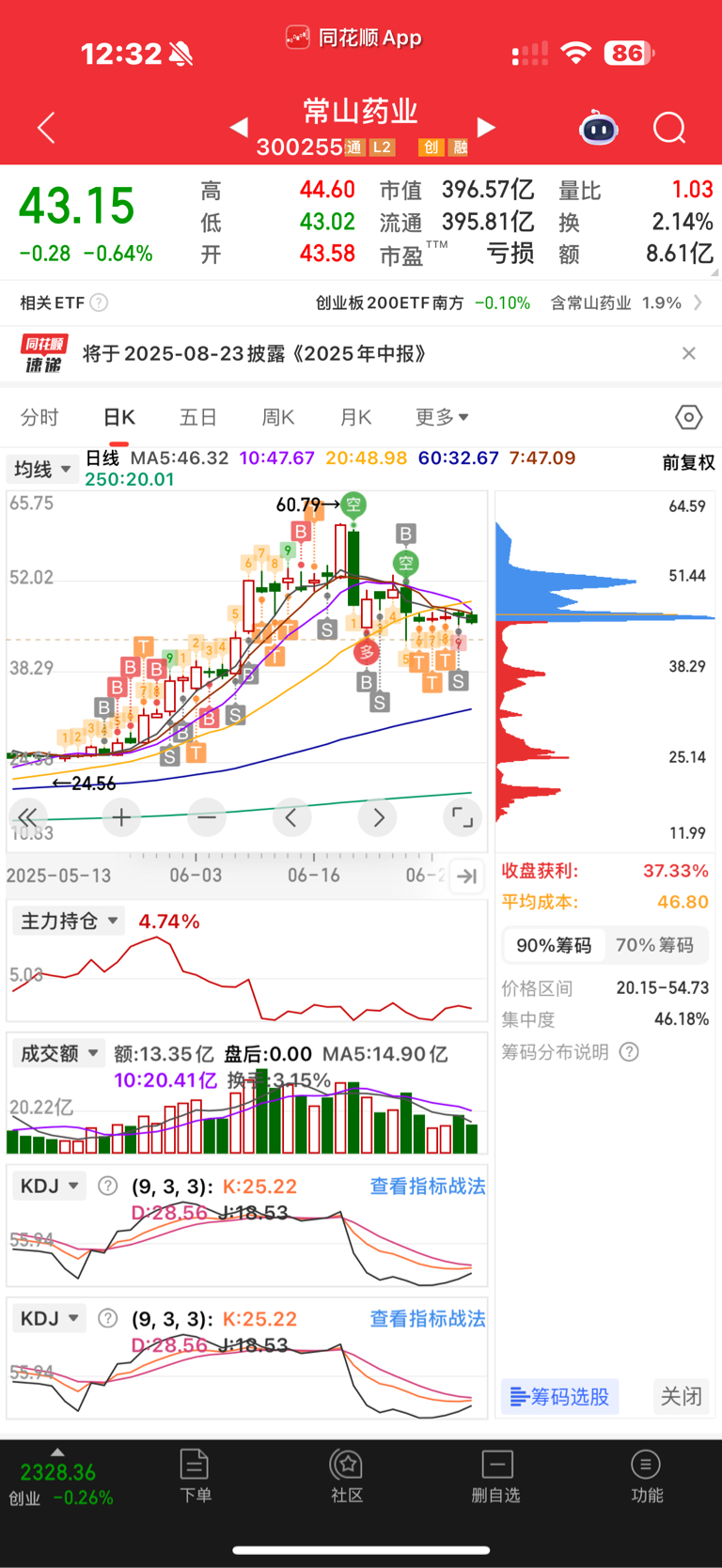Viewport: 722px width, 1568px height.
Task: Tap the 筹码选股 button
Action: coord(559,1396)
